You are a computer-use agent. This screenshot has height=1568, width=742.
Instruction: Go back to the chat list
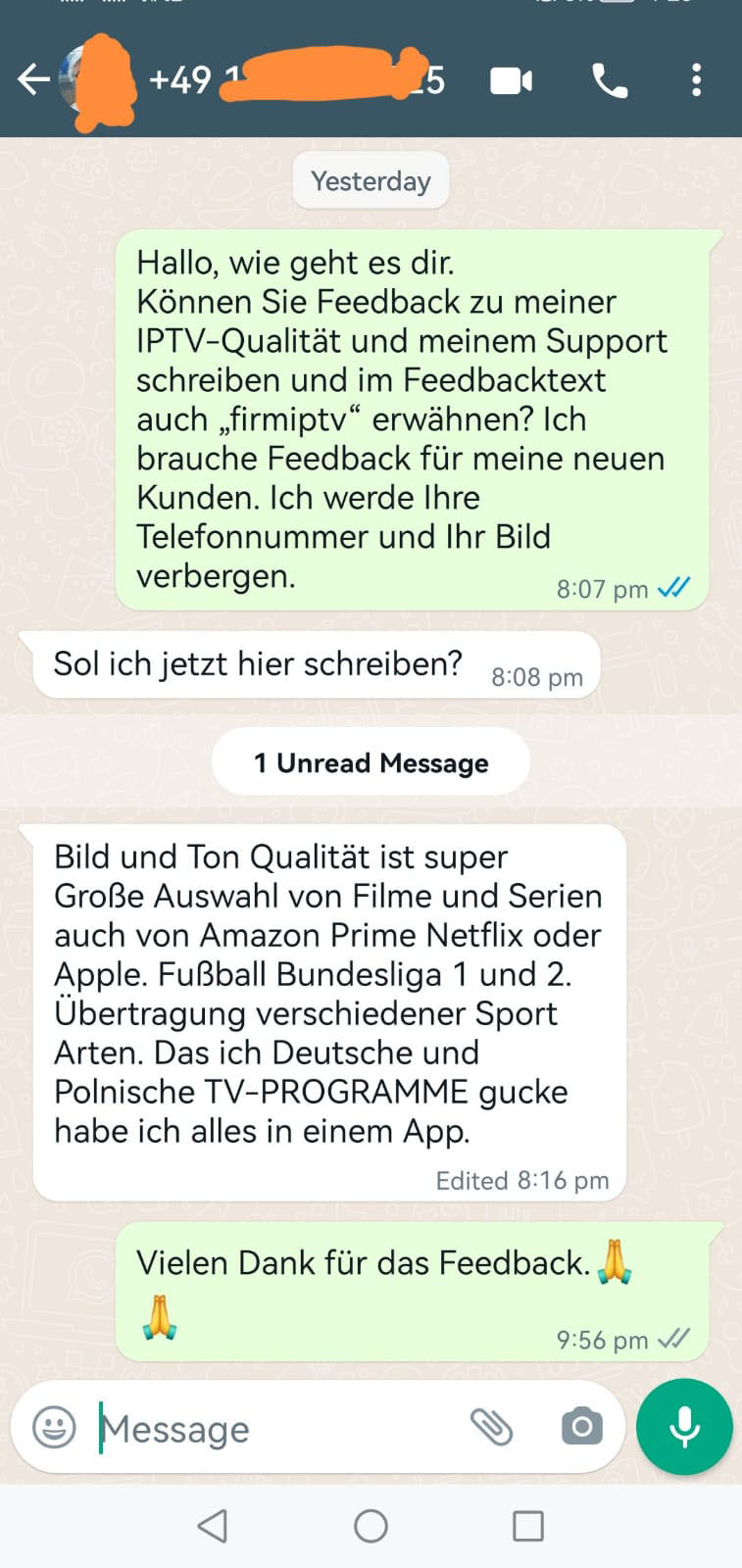coord(33,79)
